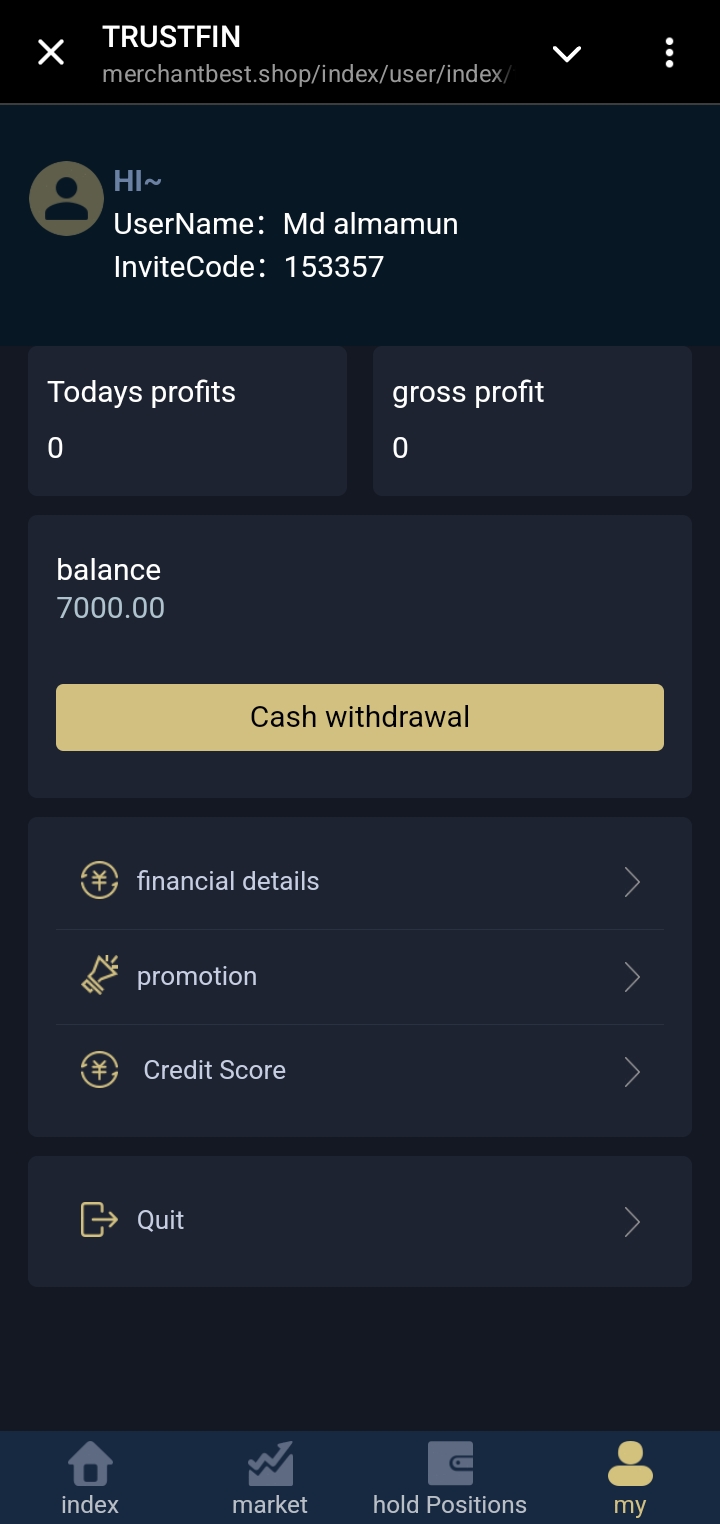This screenshot has width=720, height=1524.
Task: Tap the Cash withdrawal button
Action: tap(360, 717)
